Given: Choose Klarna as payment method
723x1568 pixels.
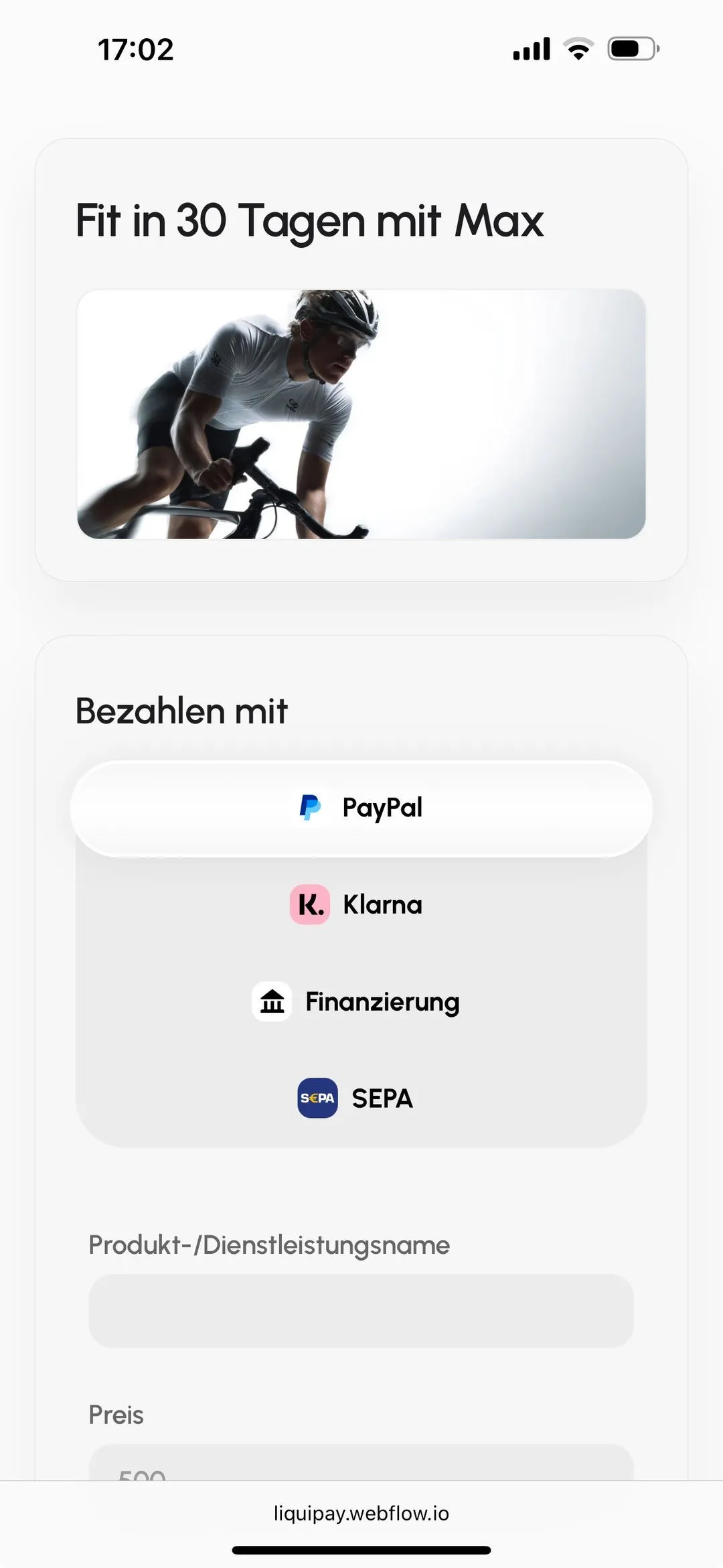Looking at the screenshot, I should pos(361,904).
